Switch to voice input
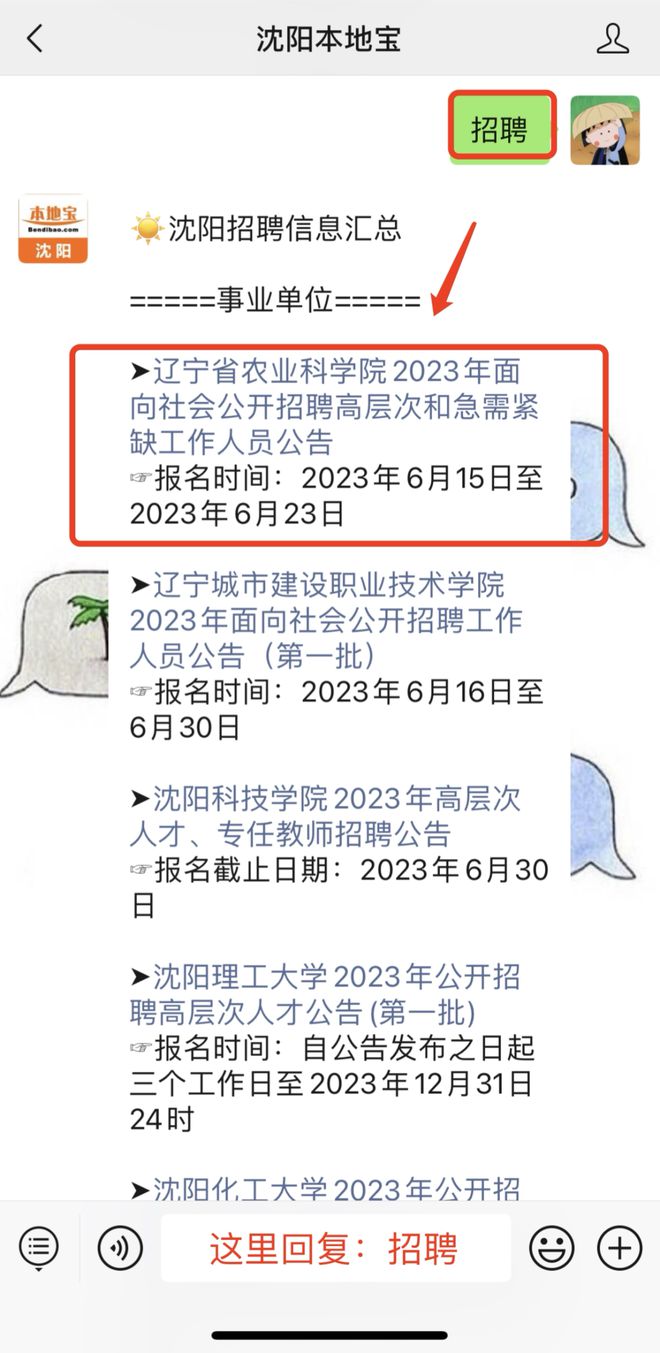660x1353 pixels. pos(119,1248)
